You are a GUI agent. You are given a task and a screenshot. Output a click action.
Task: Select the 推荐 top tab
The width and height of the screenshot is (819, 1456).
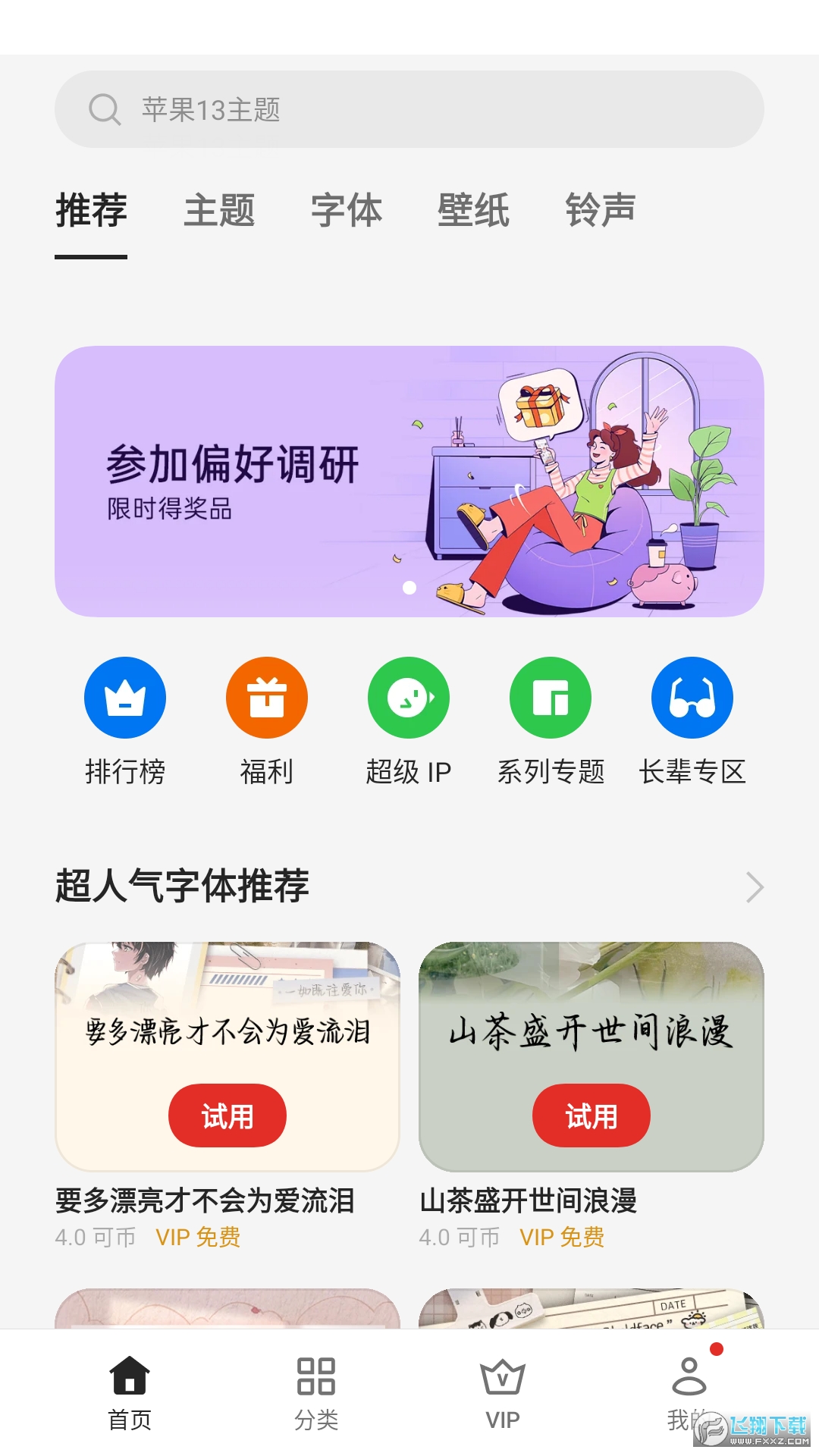91,210
